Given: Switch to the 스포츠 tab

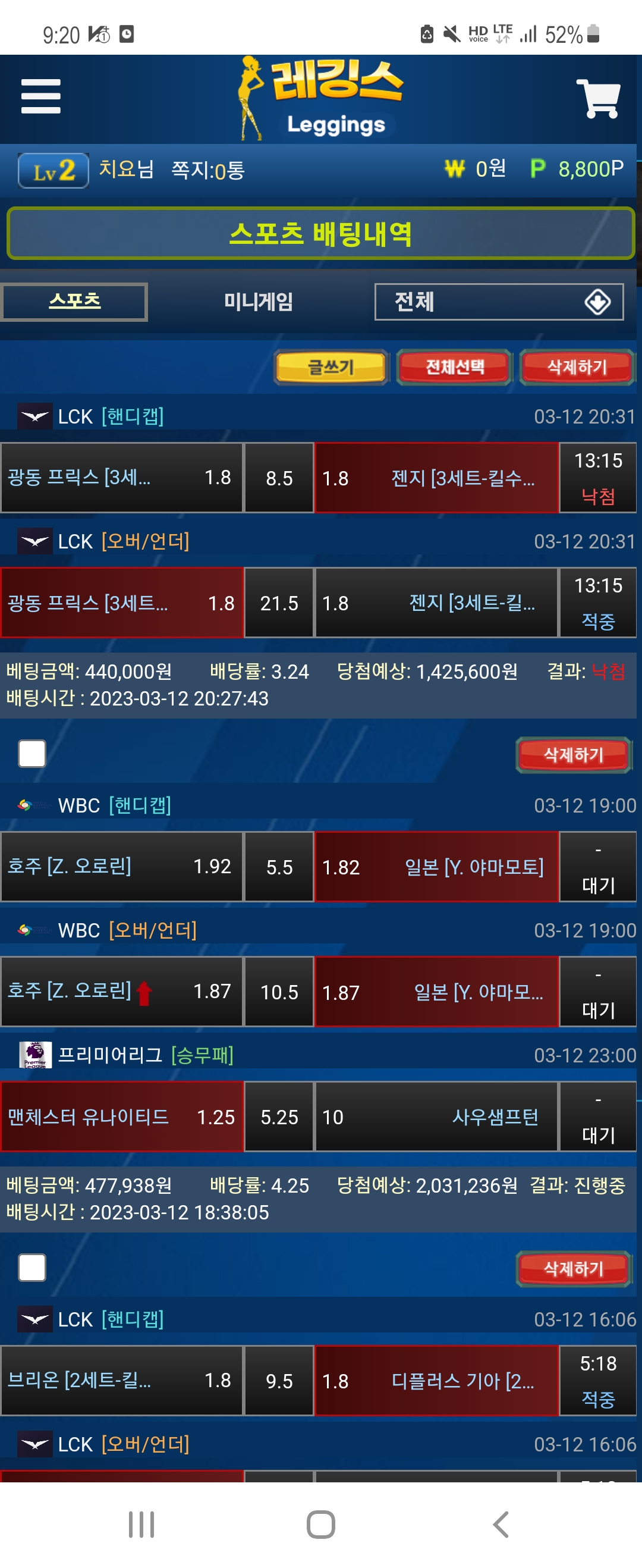Looking at the screenshot, I should coord(74,302).
